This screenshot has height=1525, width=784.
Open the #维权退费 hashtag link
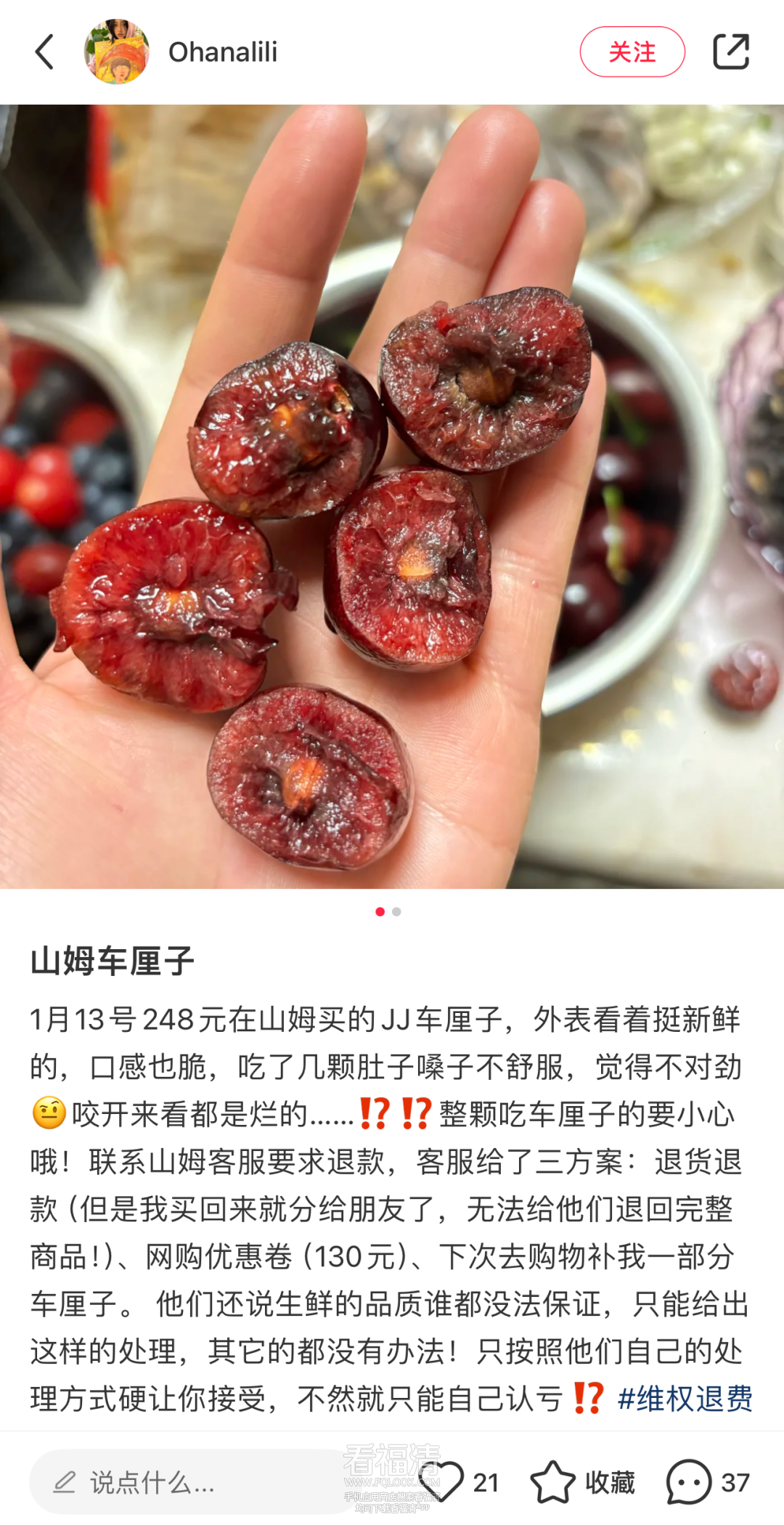click(x=685, y=1399)
